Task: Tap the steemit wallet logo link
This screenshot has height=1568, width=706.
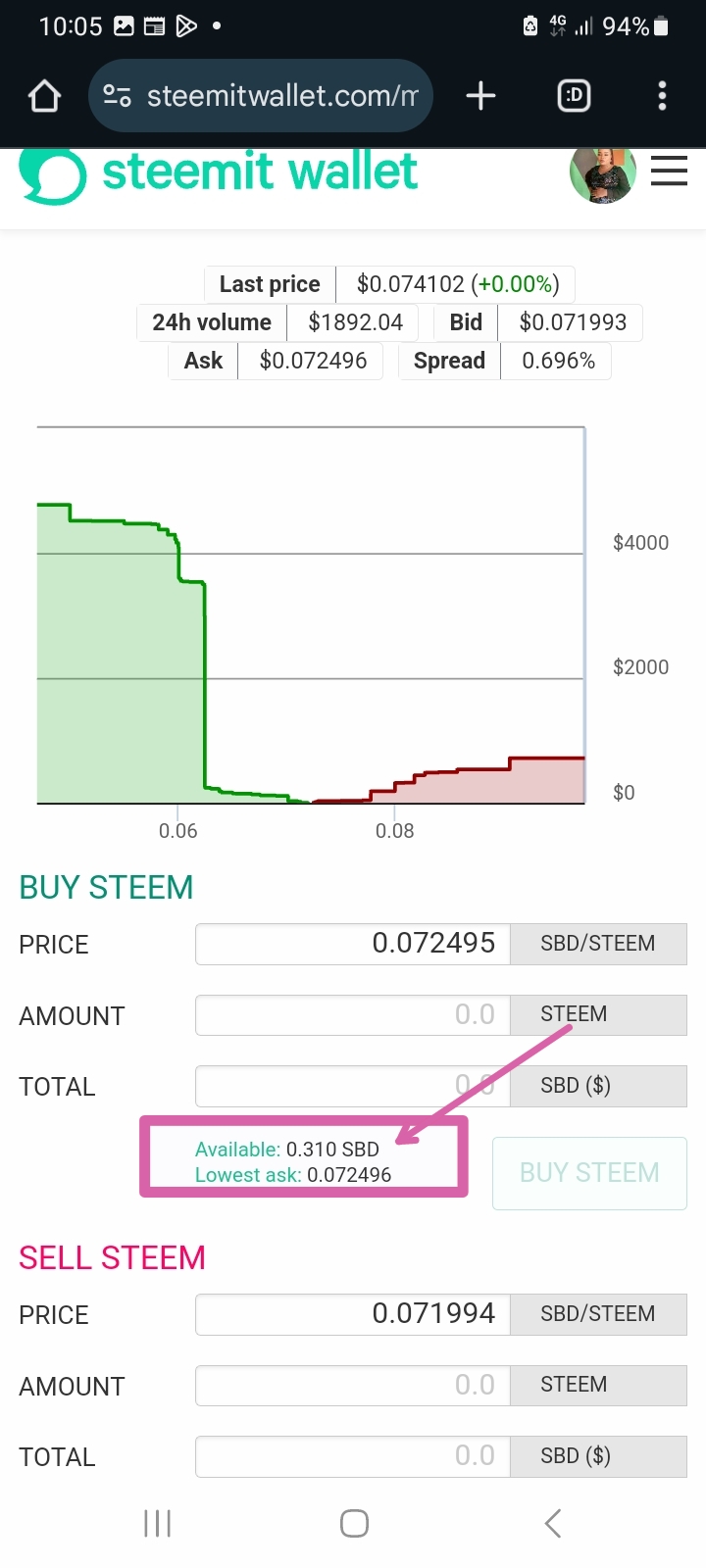Action: (219, 173)
